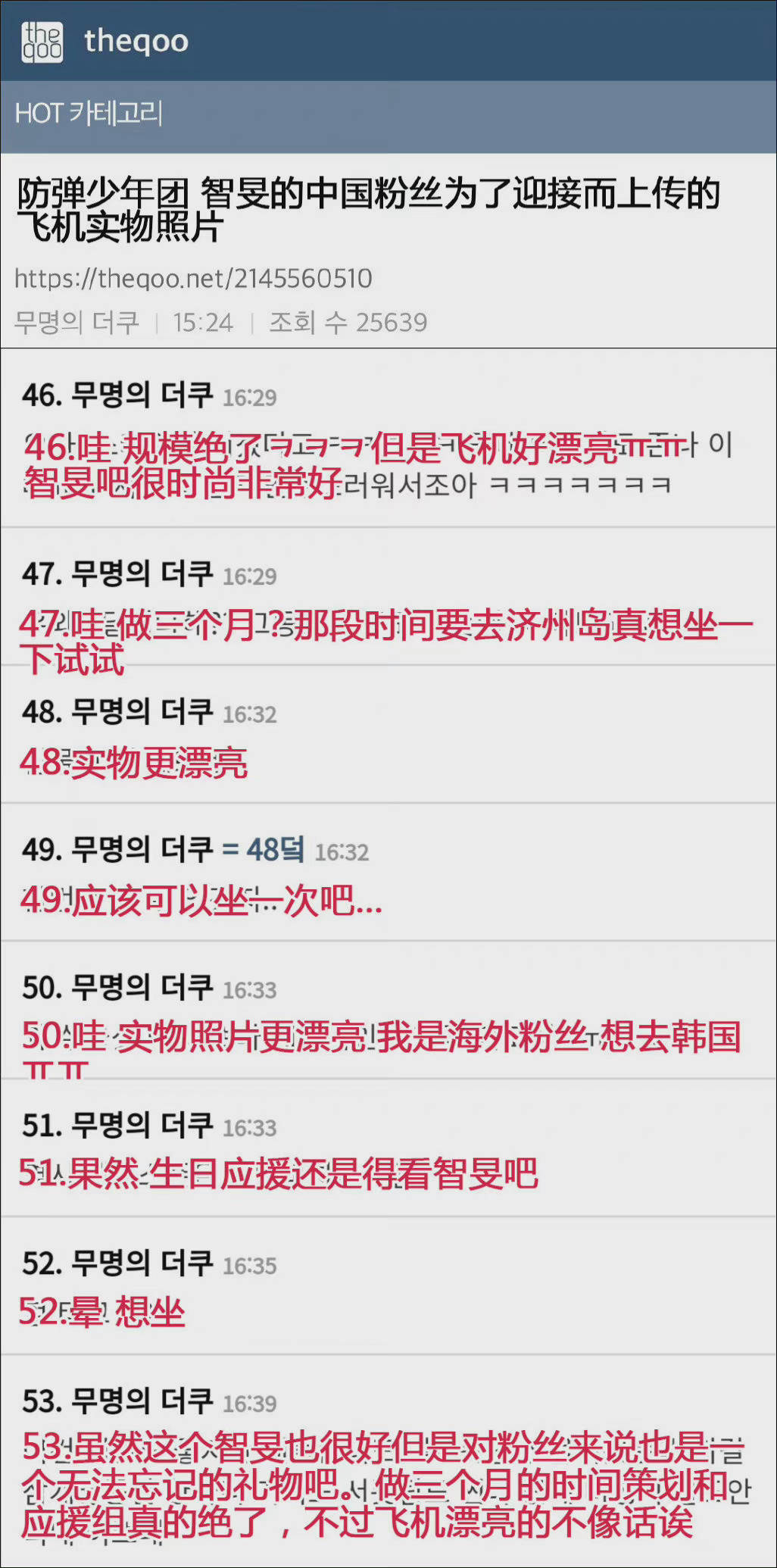Click timestamp 16:29 on comment 46
777x1568 pixels.
(250, 395)
